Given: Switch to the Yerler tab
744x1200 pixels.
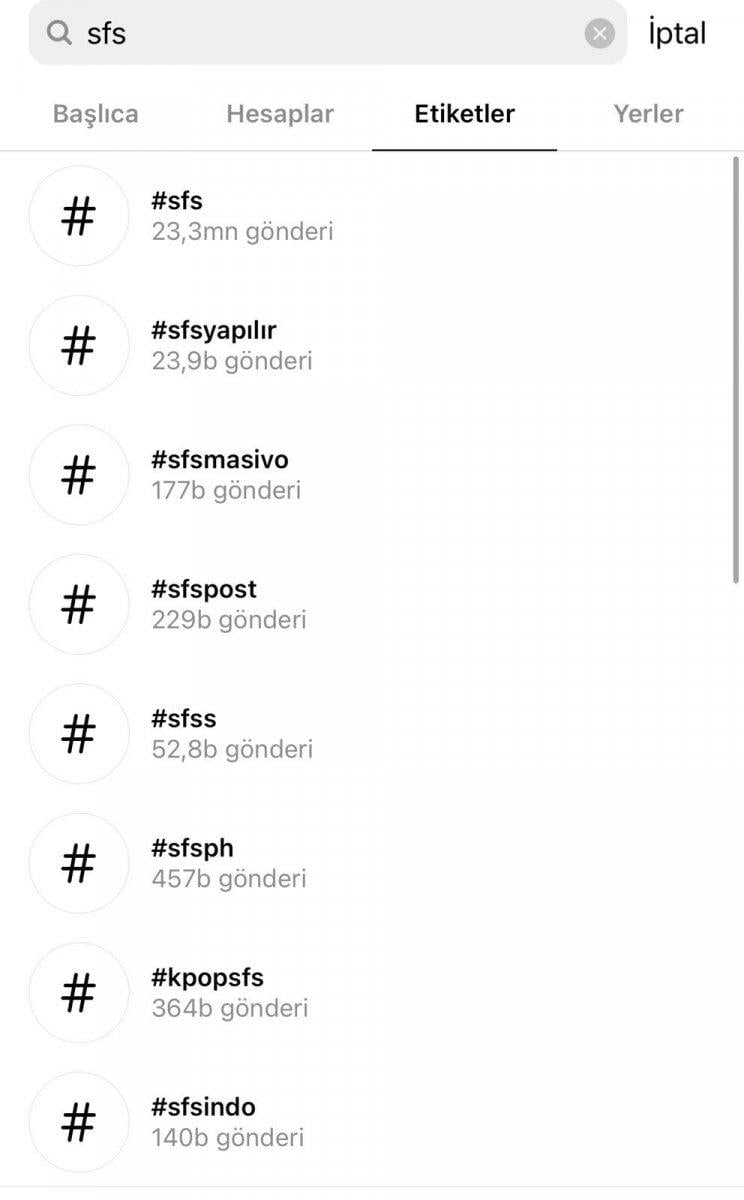Looking at the screenshot, I should [648, 114].
